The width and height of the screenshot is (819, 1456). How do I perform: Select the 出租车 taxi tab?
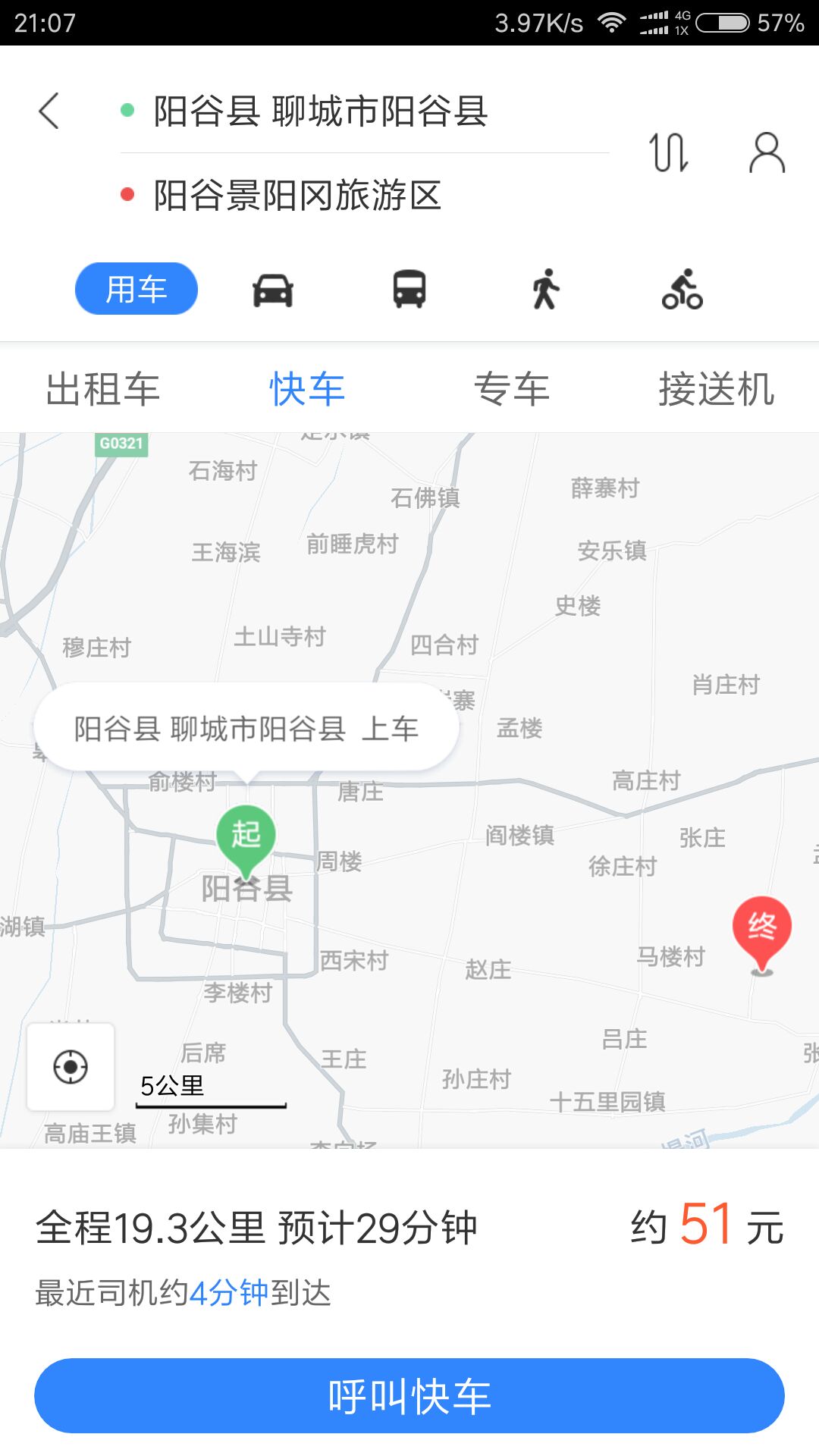tap(103, 389)
